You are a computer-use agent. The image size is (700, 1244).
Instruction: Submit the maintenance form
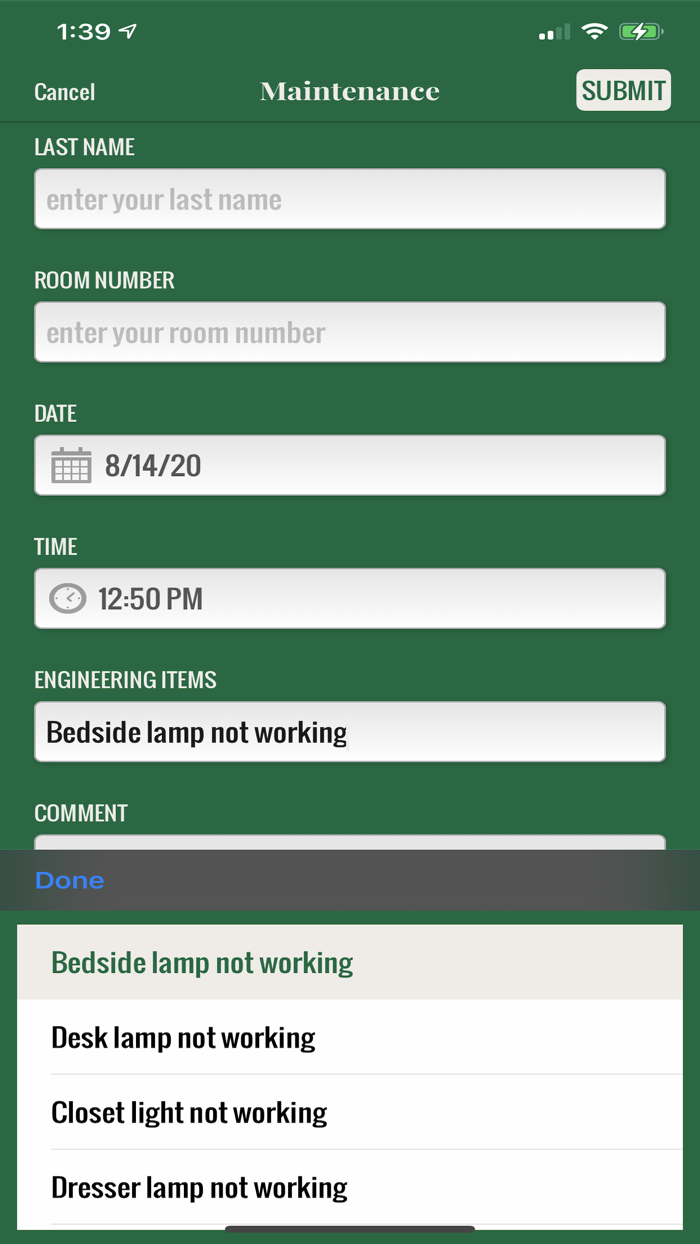(x=623, y=91)
